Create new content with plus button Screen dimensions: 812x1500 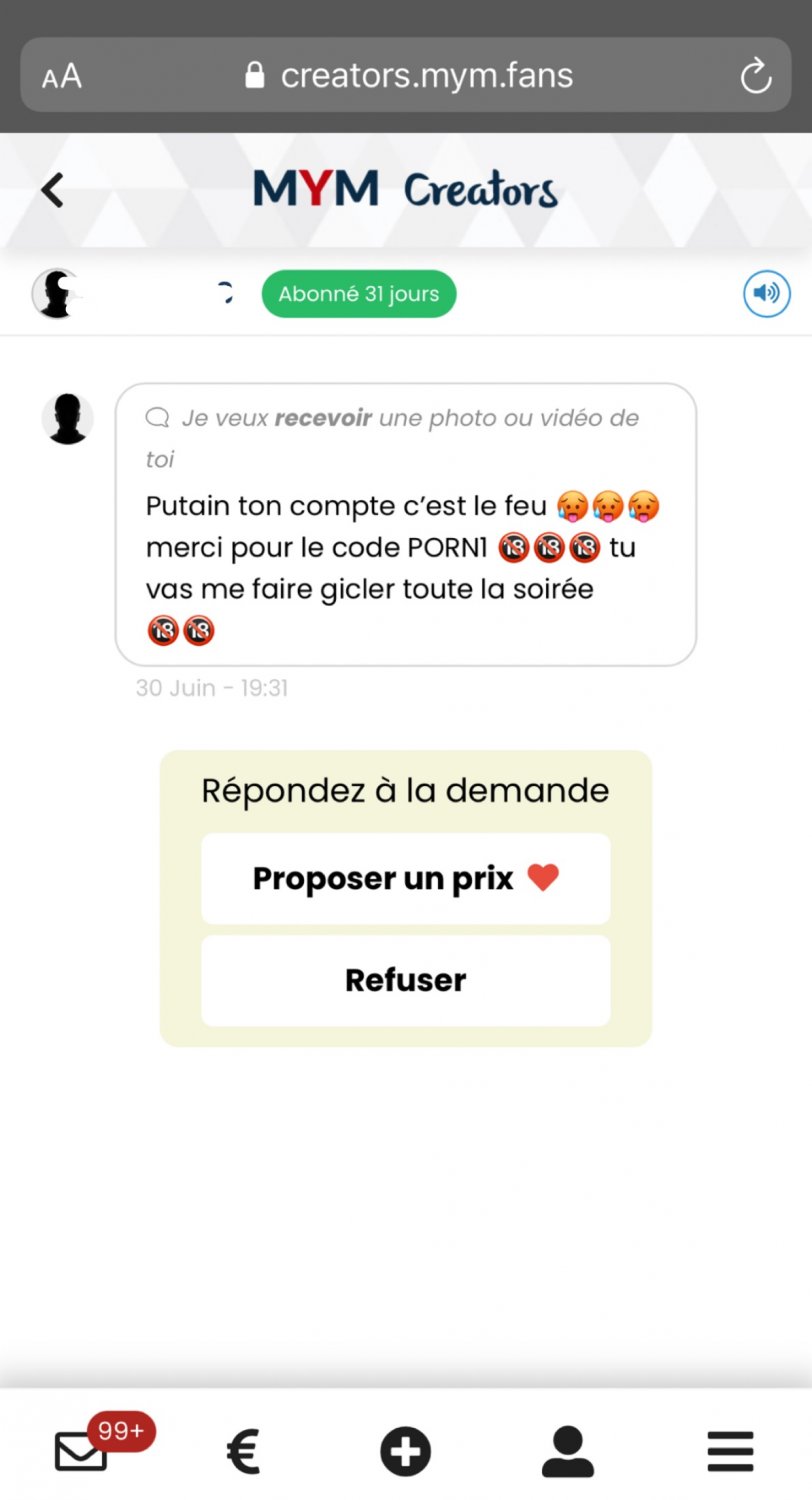click(x=405, y=1451)
